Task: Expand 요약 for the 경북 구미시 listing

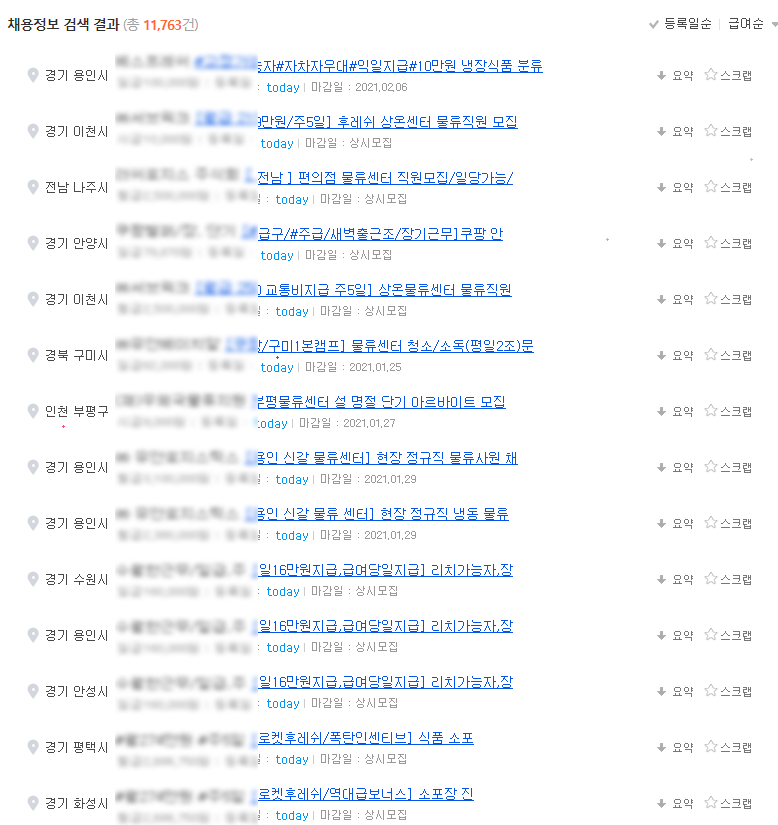Action: click(x=675, y=355)
